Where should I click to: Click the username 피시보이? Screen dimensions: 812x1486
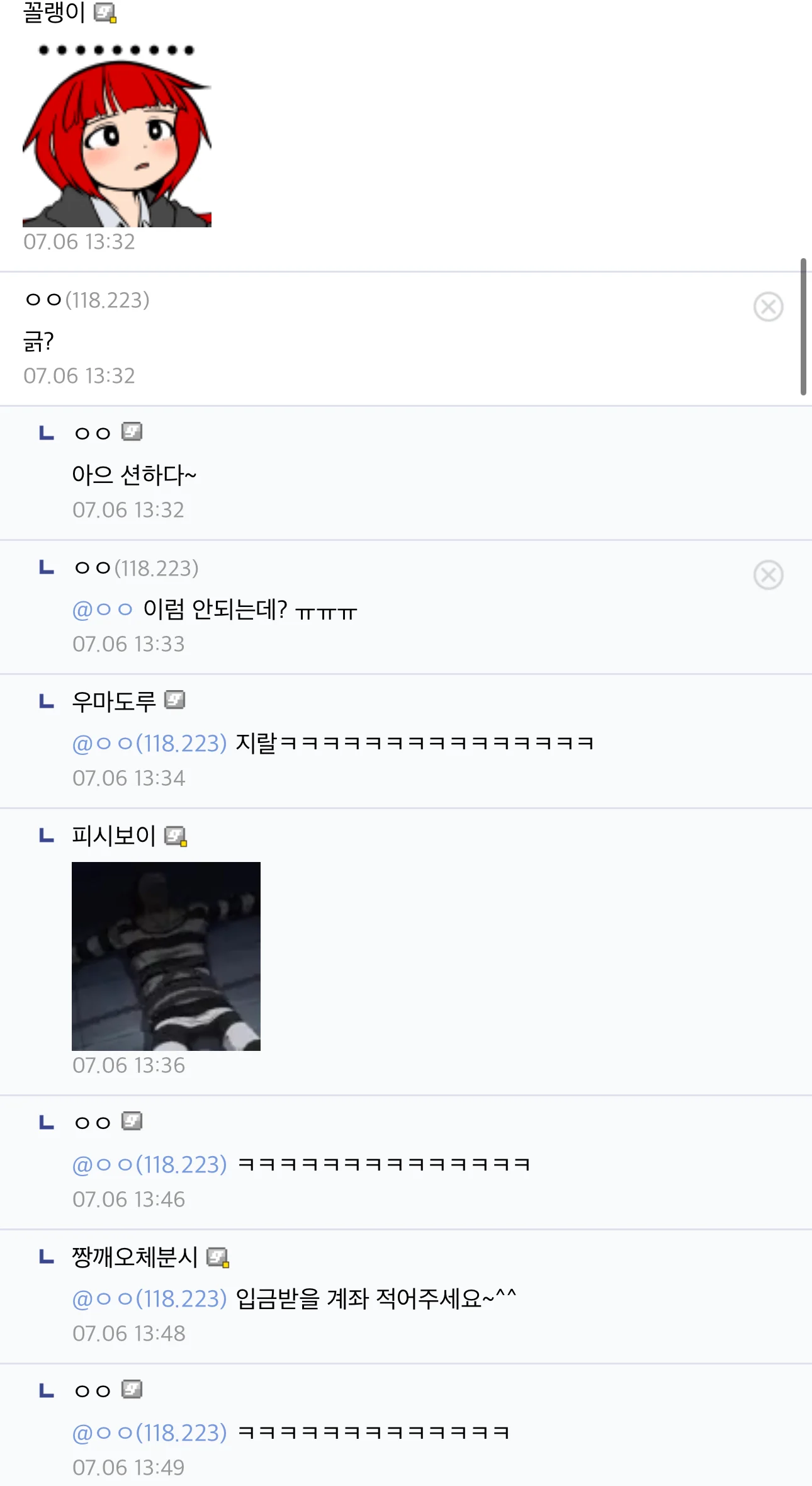119,835
